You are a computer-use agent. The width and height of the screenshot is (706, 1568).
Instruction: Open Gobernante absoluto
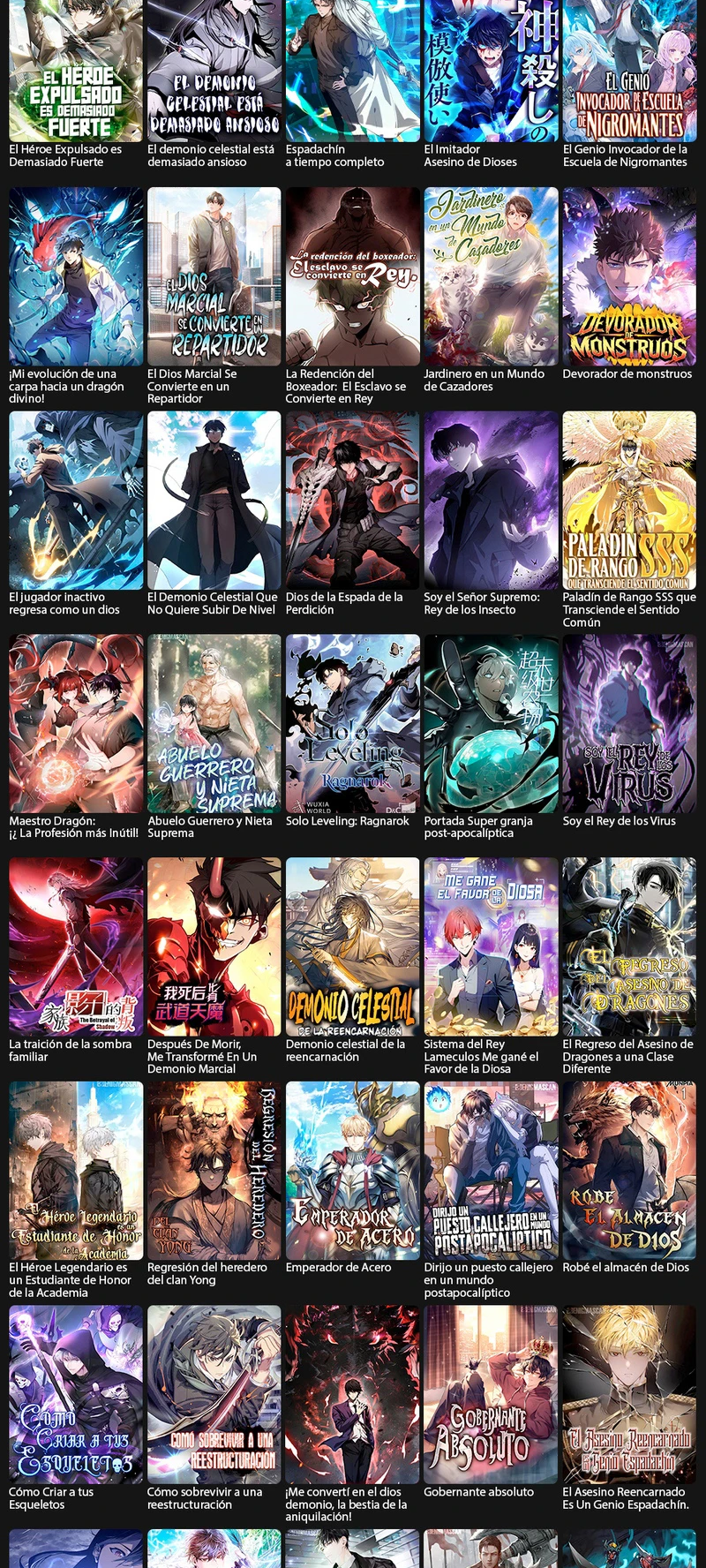[491, 1395]
